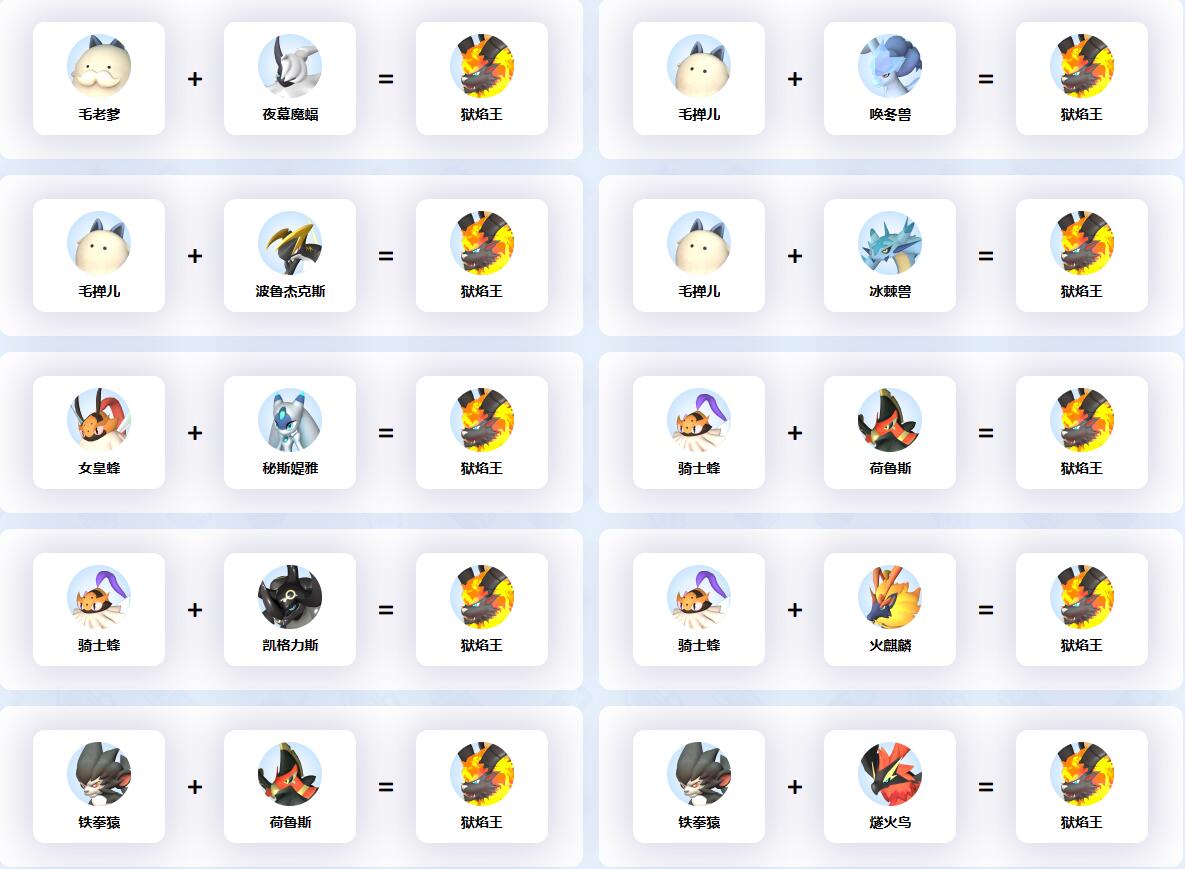1185x869 pixels.
Task: Open the 毛老爹 pal card
Action: 99,78
